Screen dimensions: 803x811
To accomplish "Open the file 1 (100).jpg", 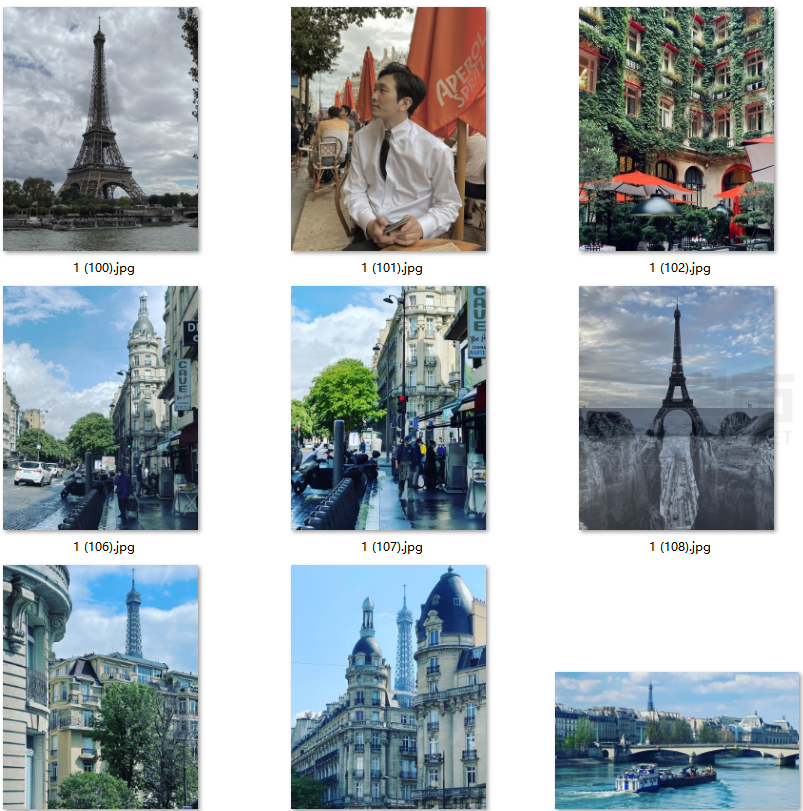I will (100, 129).
